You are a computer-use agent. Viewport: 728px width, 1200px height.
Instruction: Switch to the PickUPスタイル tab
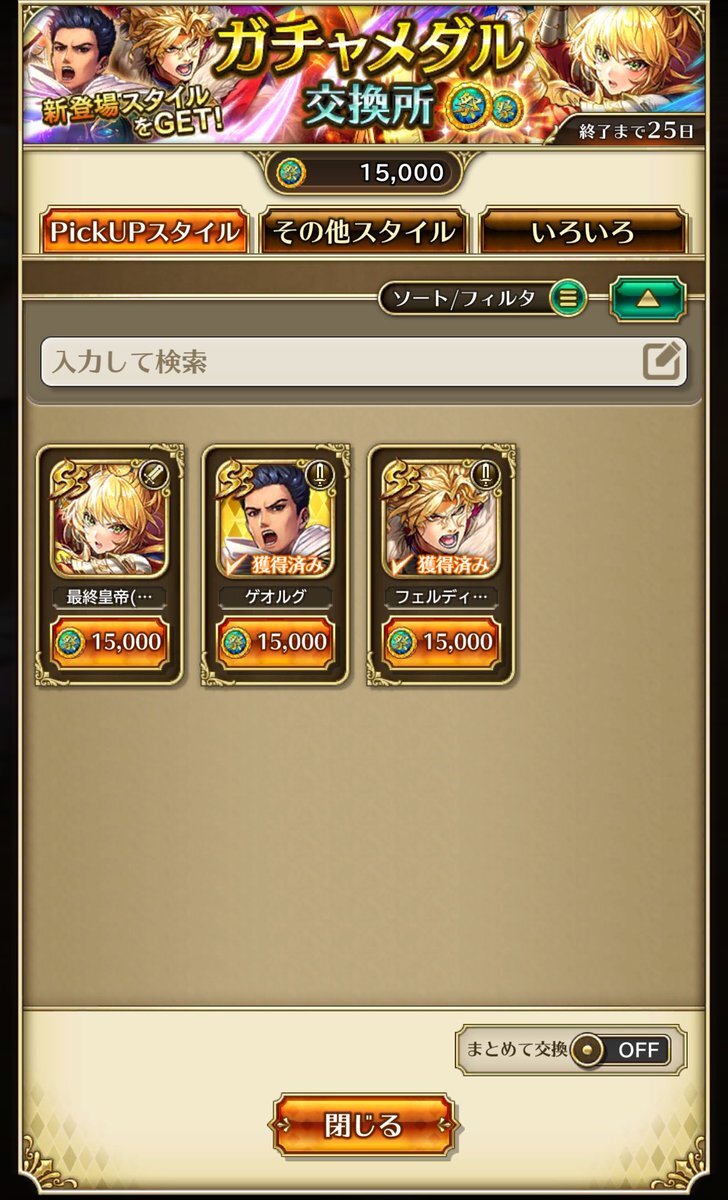click(144, 232)
